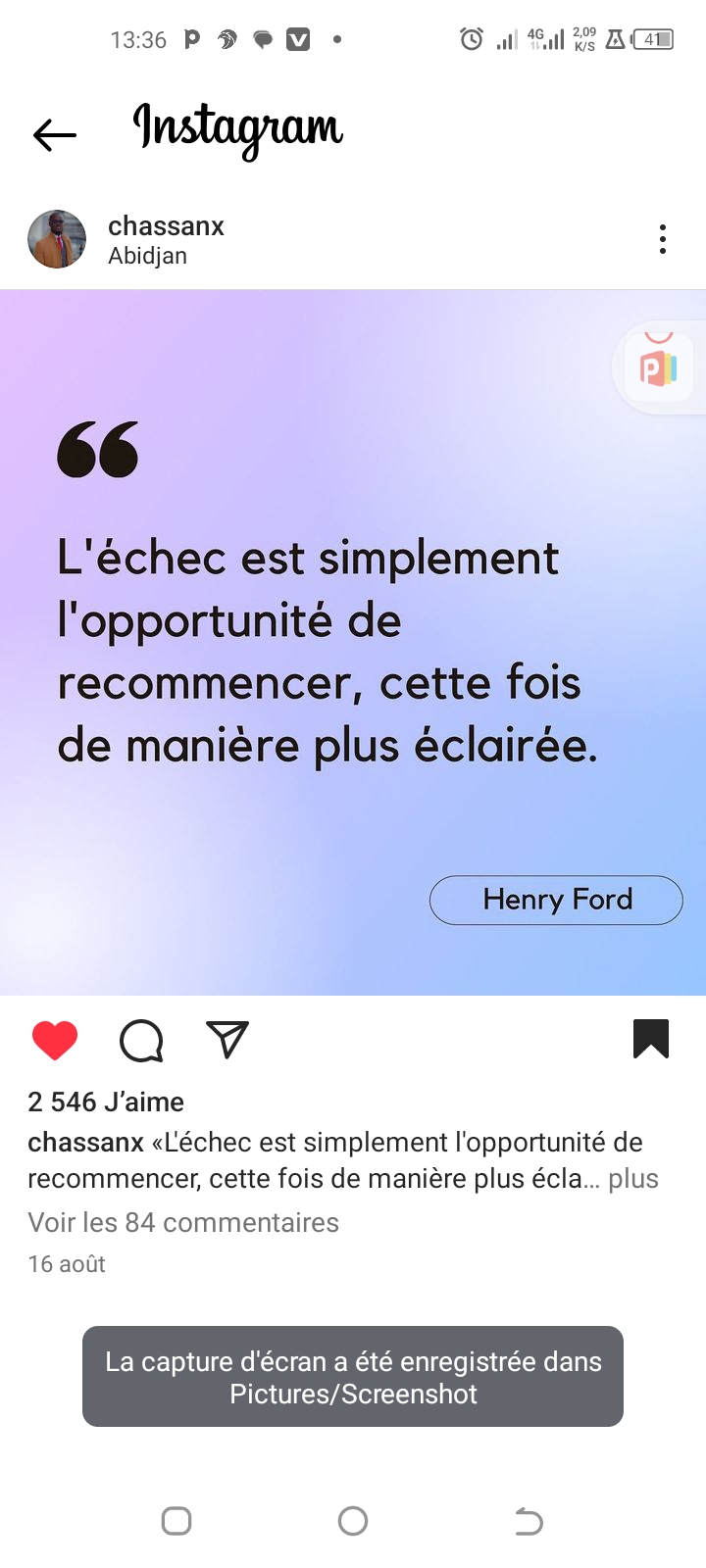Screen dimensions: 706x1568
Task: Open the Henry Ford quote post image
Action: (x=353, y=643)
